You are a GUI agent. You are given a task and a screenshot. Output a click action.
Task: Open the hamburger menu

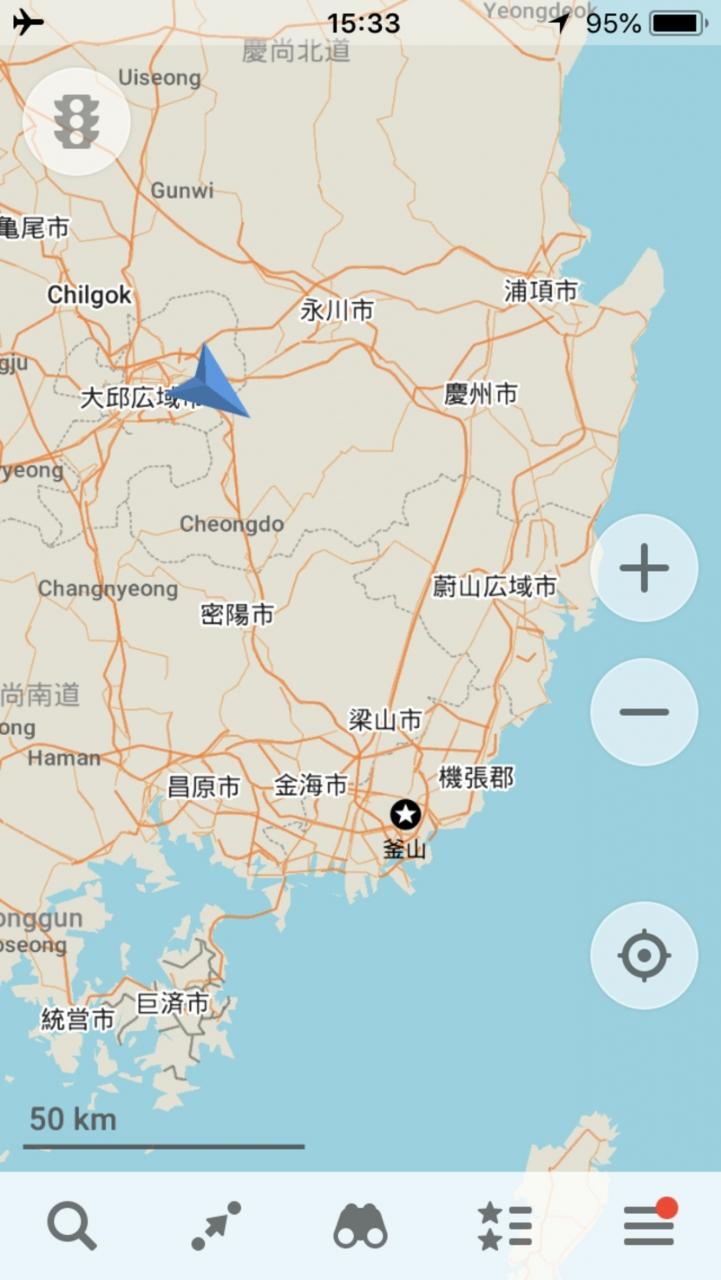pos(649,1225)
